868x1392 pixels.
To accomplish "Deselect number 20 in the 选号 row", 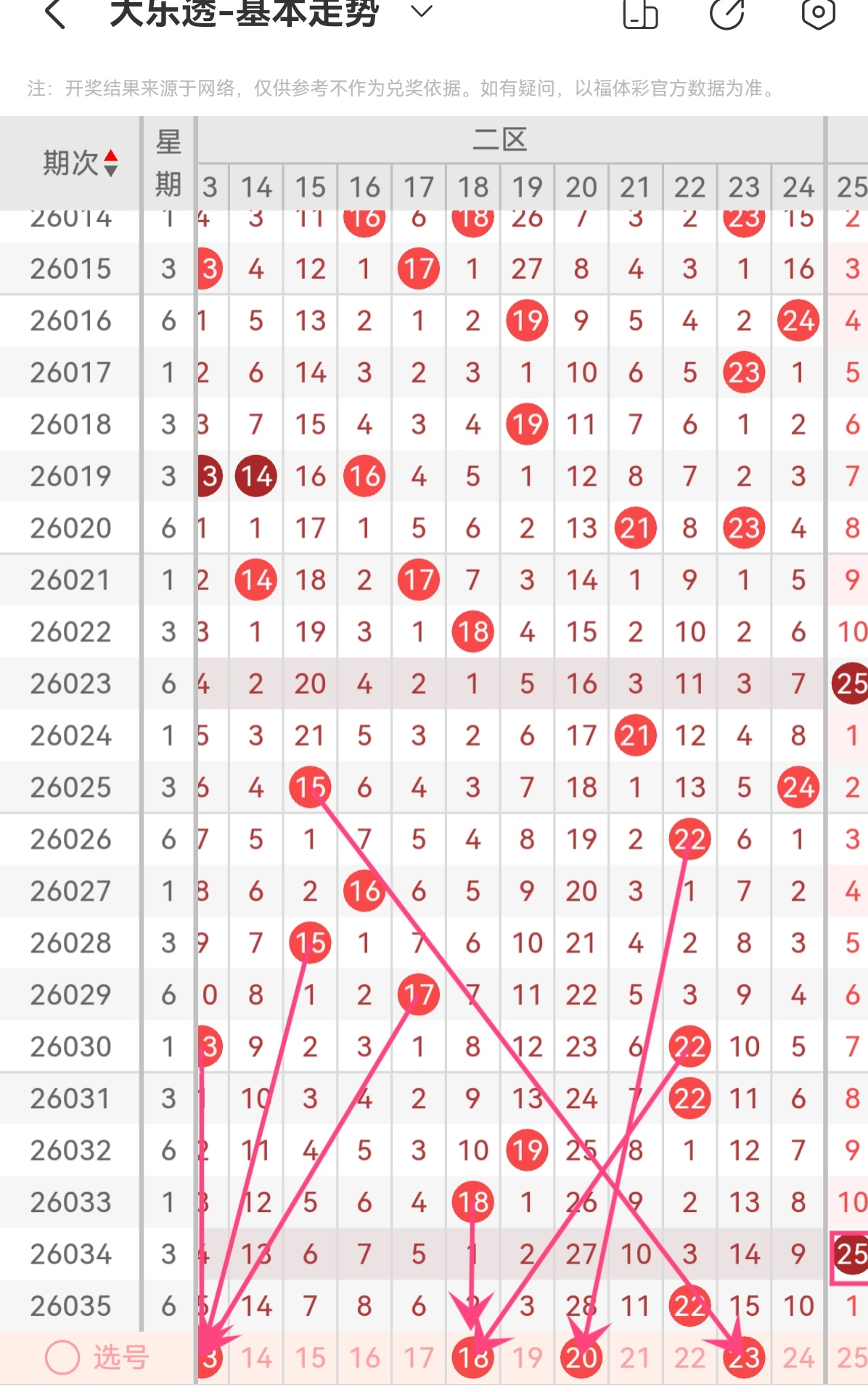I will point(581,1358).
